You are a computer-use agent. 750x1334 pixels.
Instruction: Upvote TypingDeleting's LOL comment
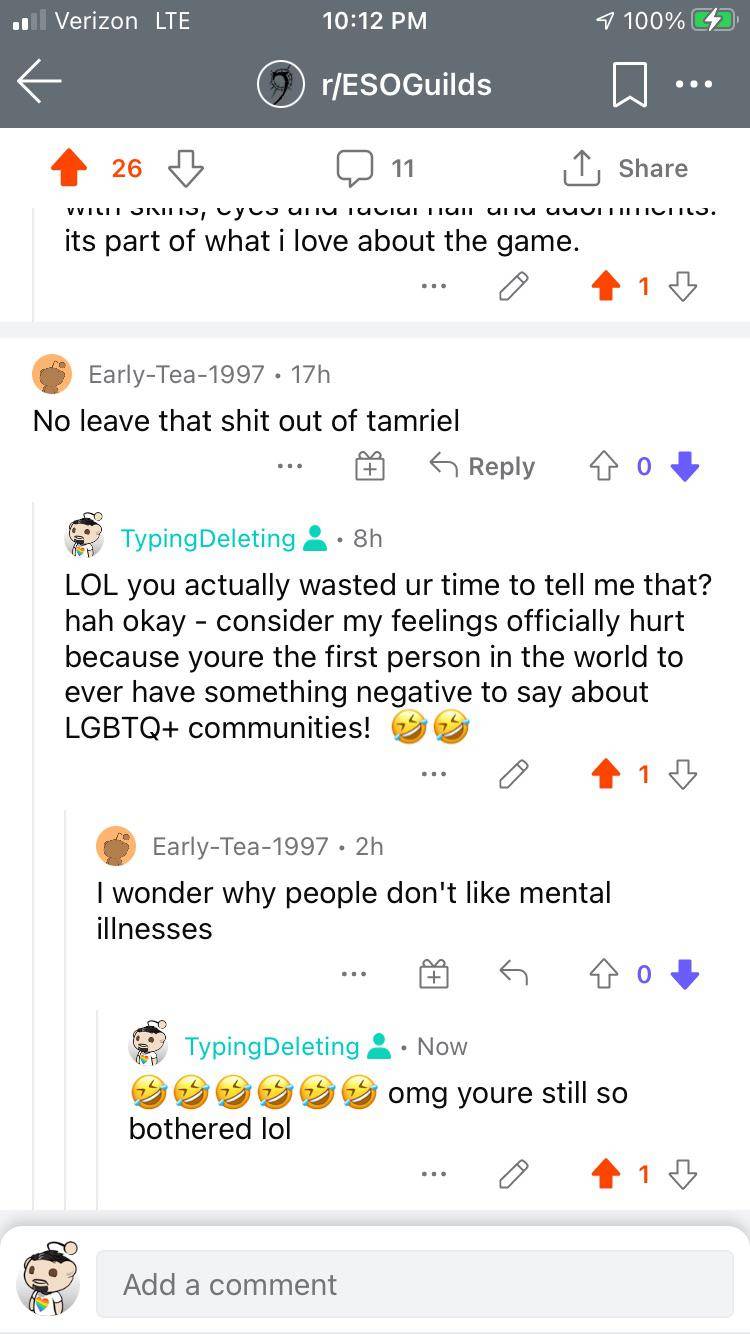coord(605,774)
